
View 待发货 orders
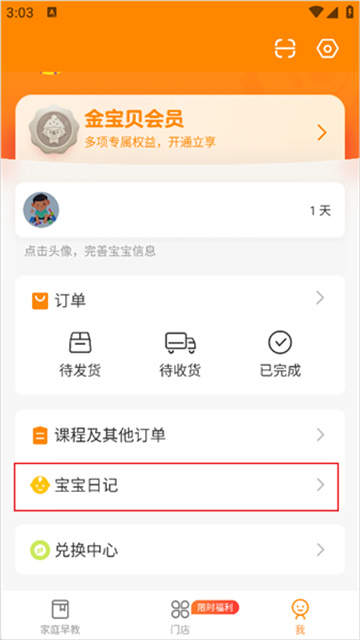click(80, 354)
